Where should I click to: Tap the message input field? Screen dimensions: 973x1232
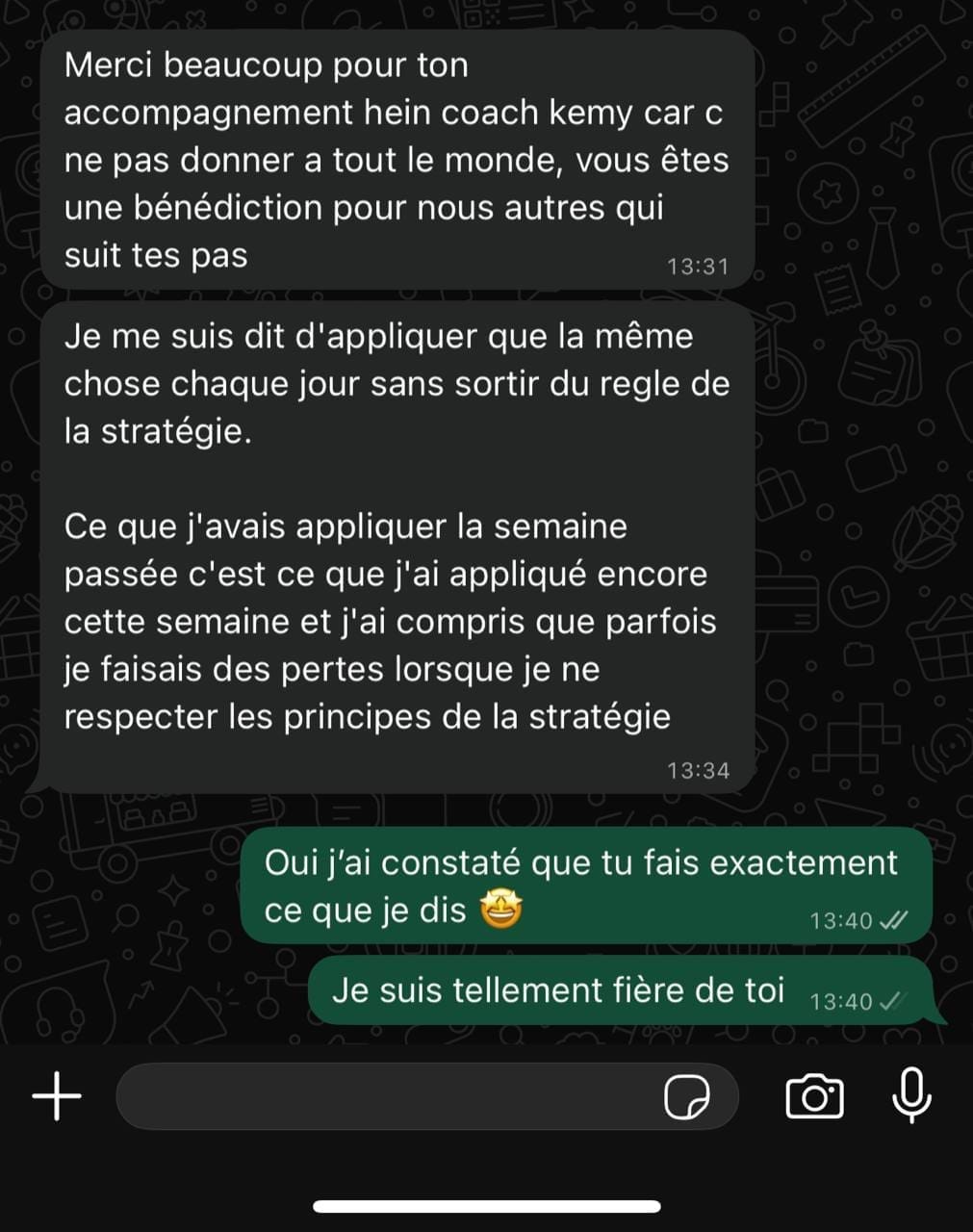pos(385,1096)
